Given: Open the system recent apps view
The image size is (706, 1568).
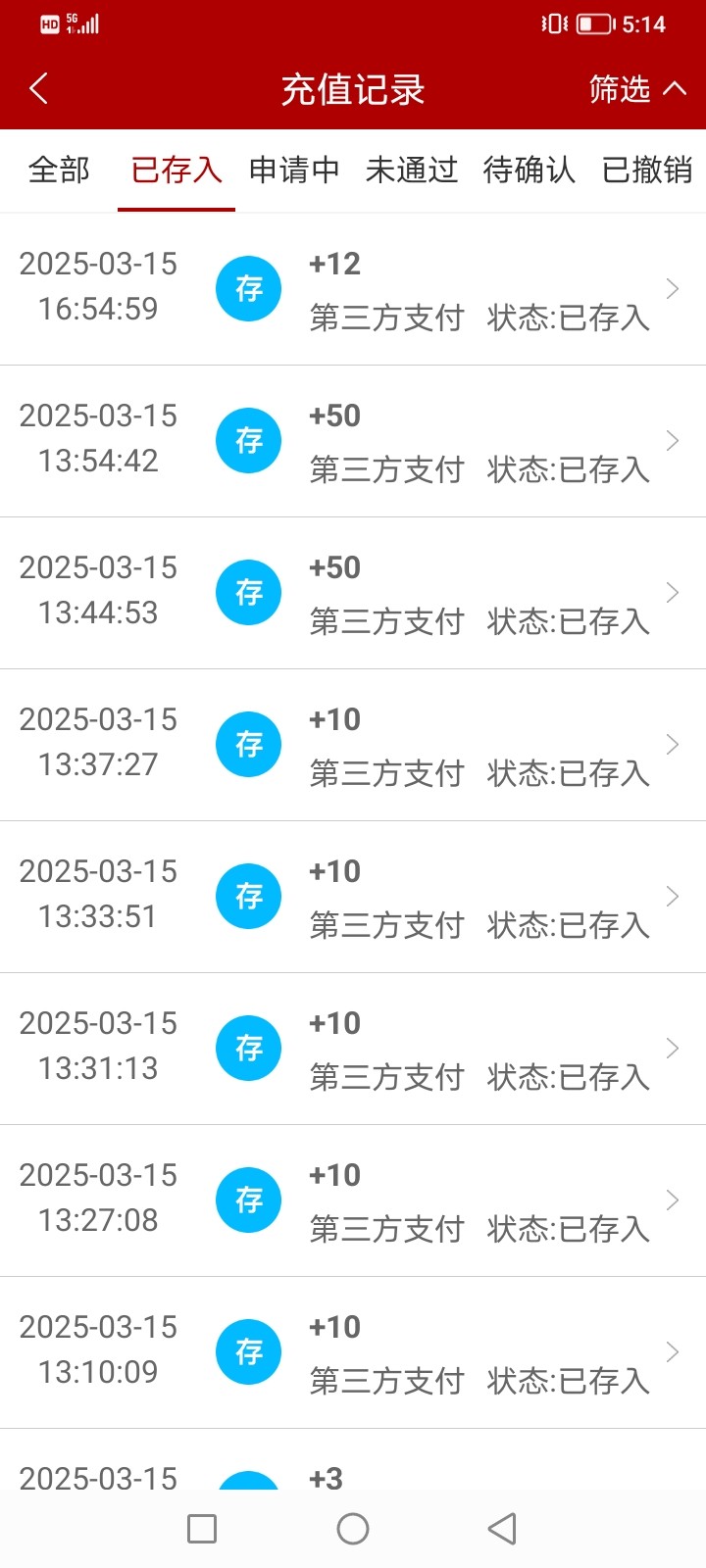Looking at the screenshot, I should 202,1529.
